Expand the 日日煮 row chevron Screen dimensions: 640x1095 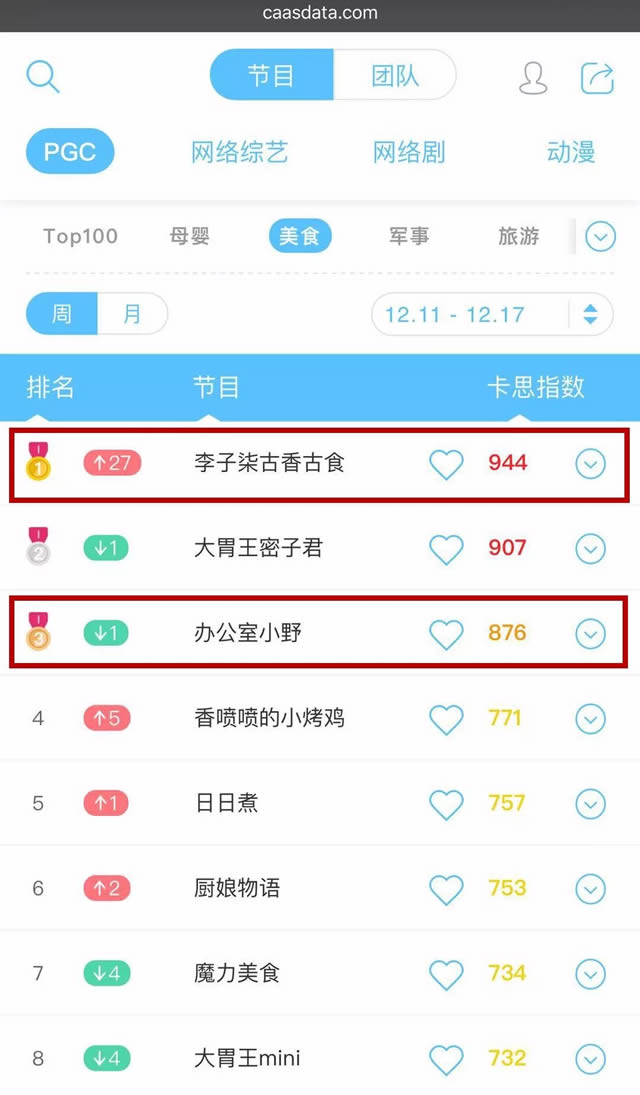591,804
